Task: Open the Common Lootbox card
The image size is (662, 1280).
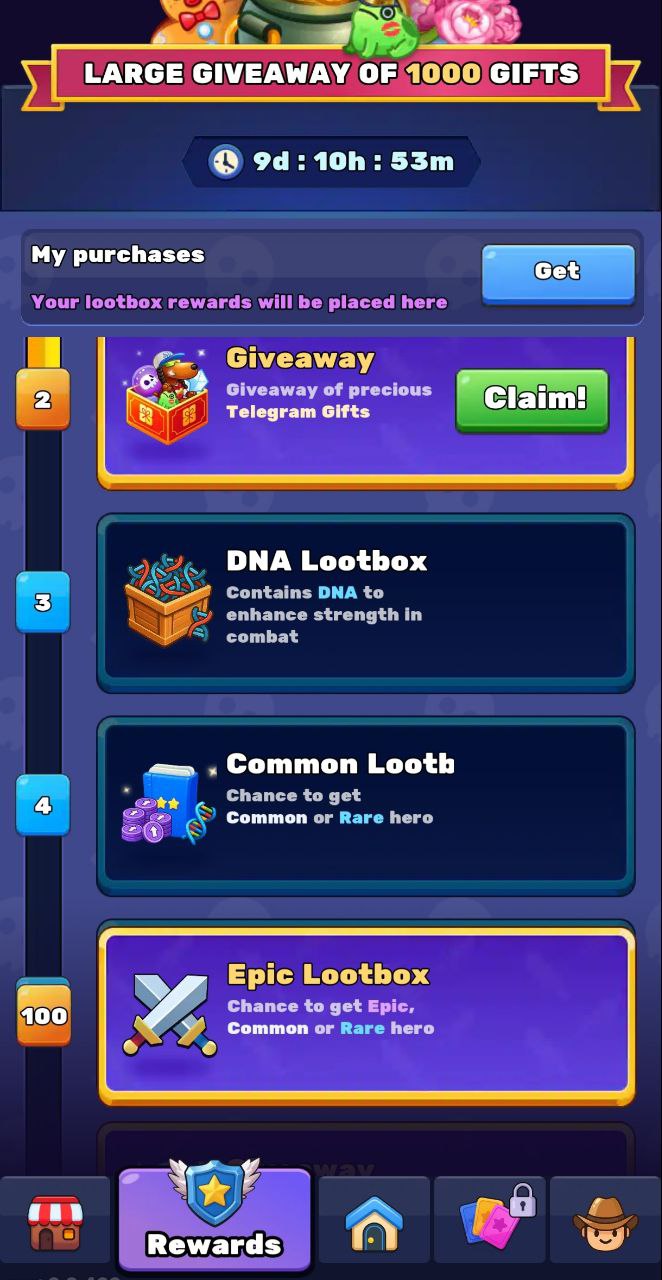Action: (x=366, y=806)
